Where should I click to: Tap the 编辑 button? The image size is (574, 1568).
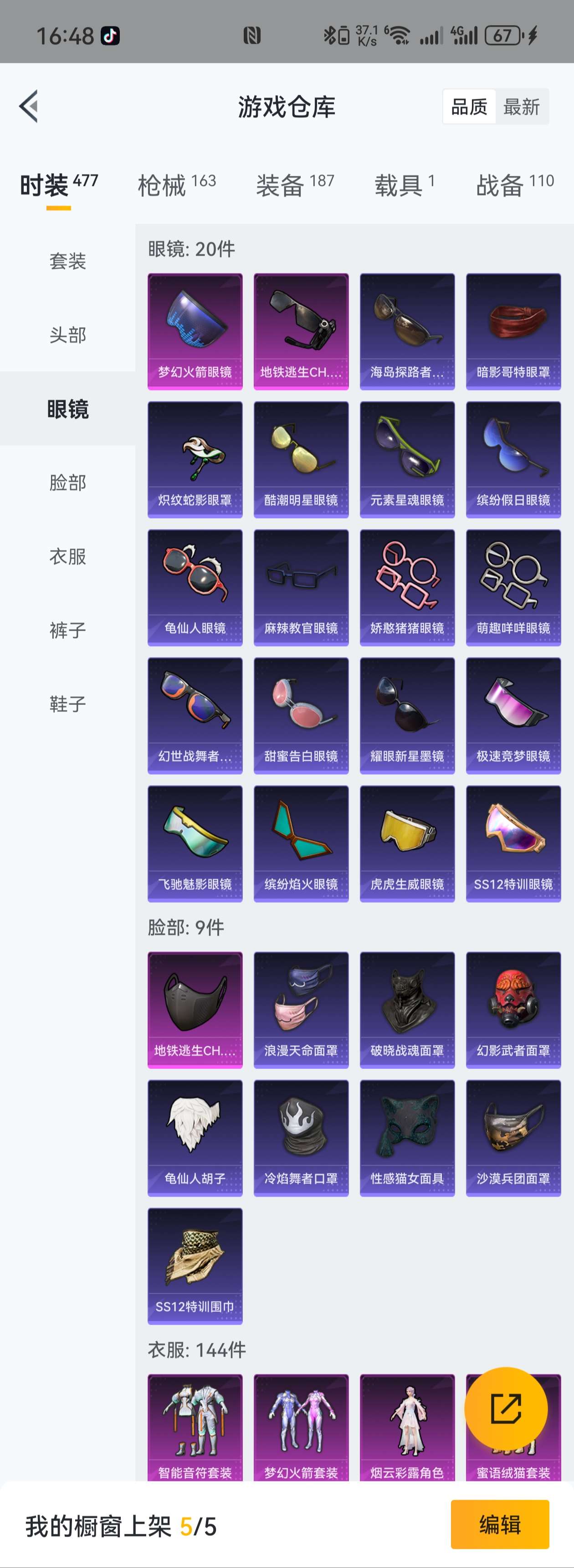click(500, 1524)
